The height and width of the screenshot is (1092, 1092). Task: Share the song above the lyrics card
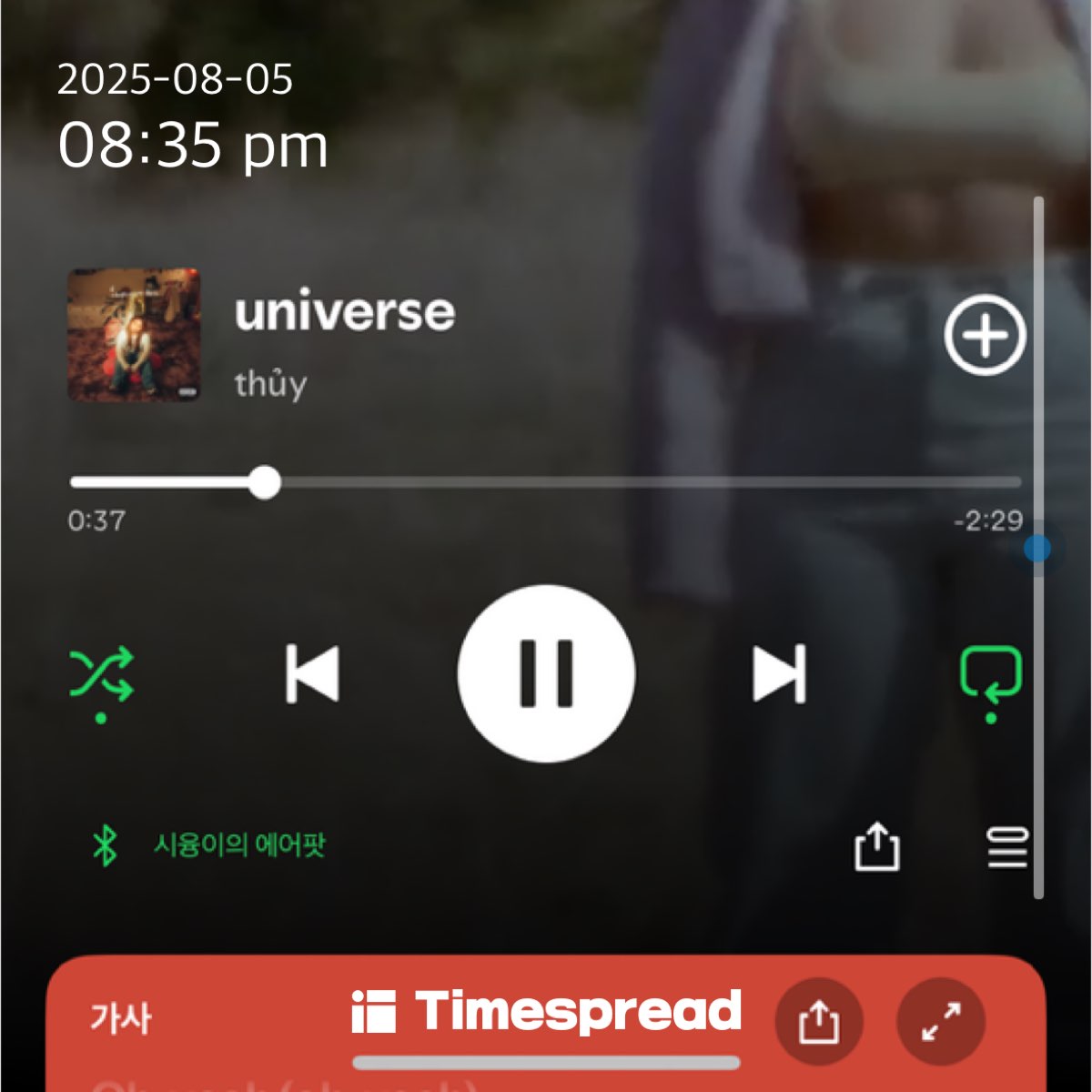(876, 847)
